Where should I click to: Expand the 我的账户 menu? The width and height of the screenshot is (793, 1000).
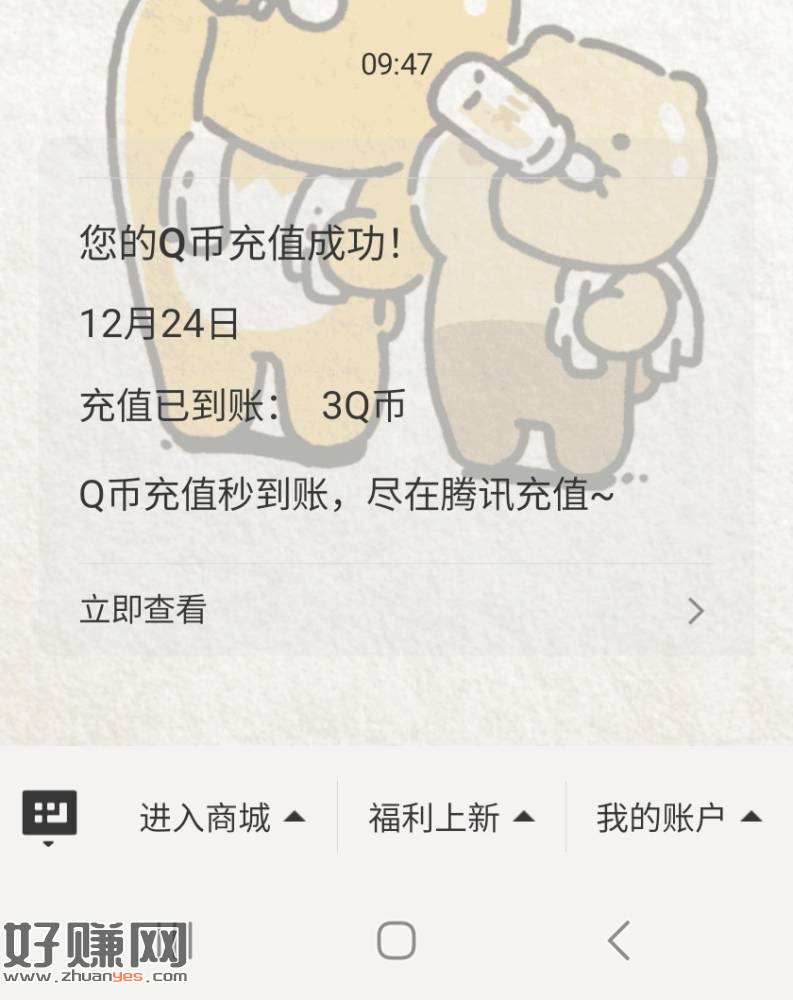click(679, 818)
